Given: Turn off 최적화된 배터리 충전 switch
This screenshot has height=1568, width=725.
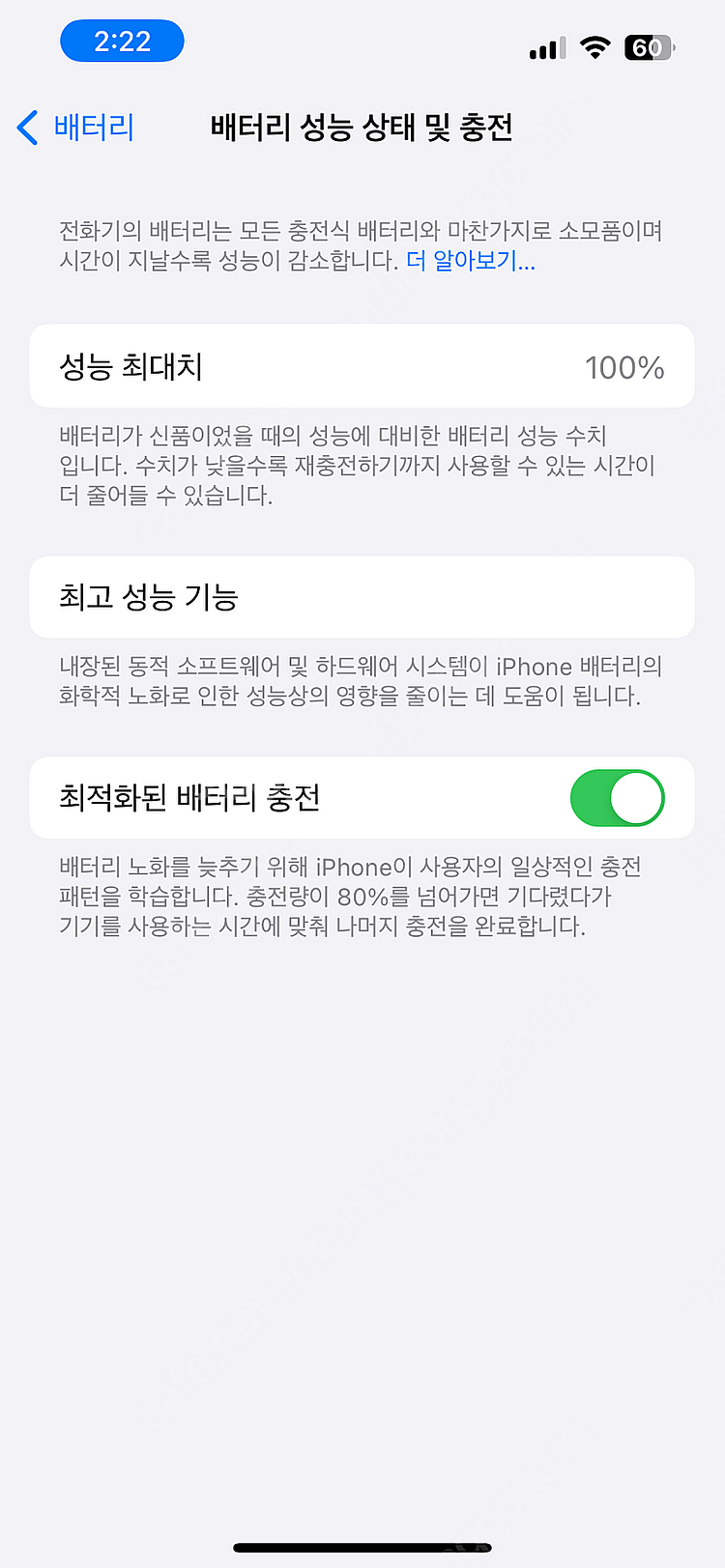Looking at the screenshot, I should pyautogui.click(x=617, y=798).
